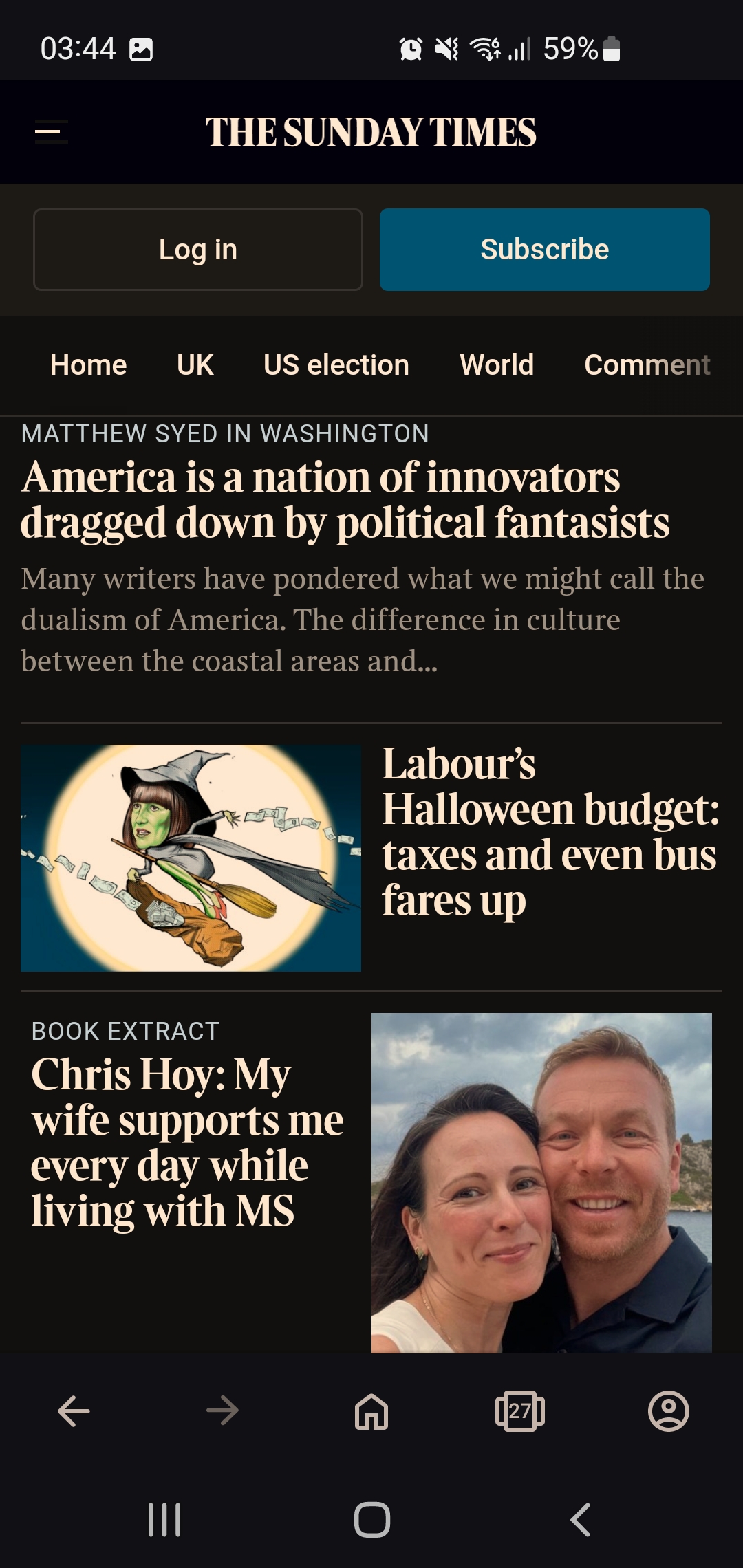Open the Chris Hoy book extract headline

click(x=187, y=1142)
